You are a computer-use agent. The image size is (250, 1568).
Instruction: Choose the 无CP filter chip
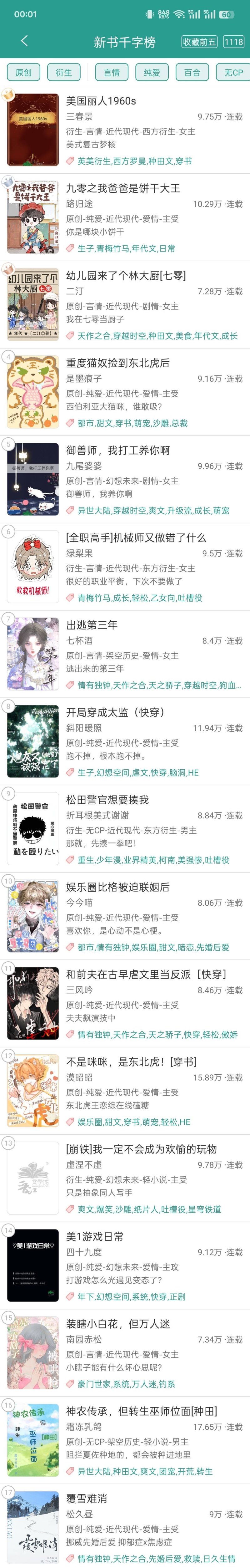(233, 73)
